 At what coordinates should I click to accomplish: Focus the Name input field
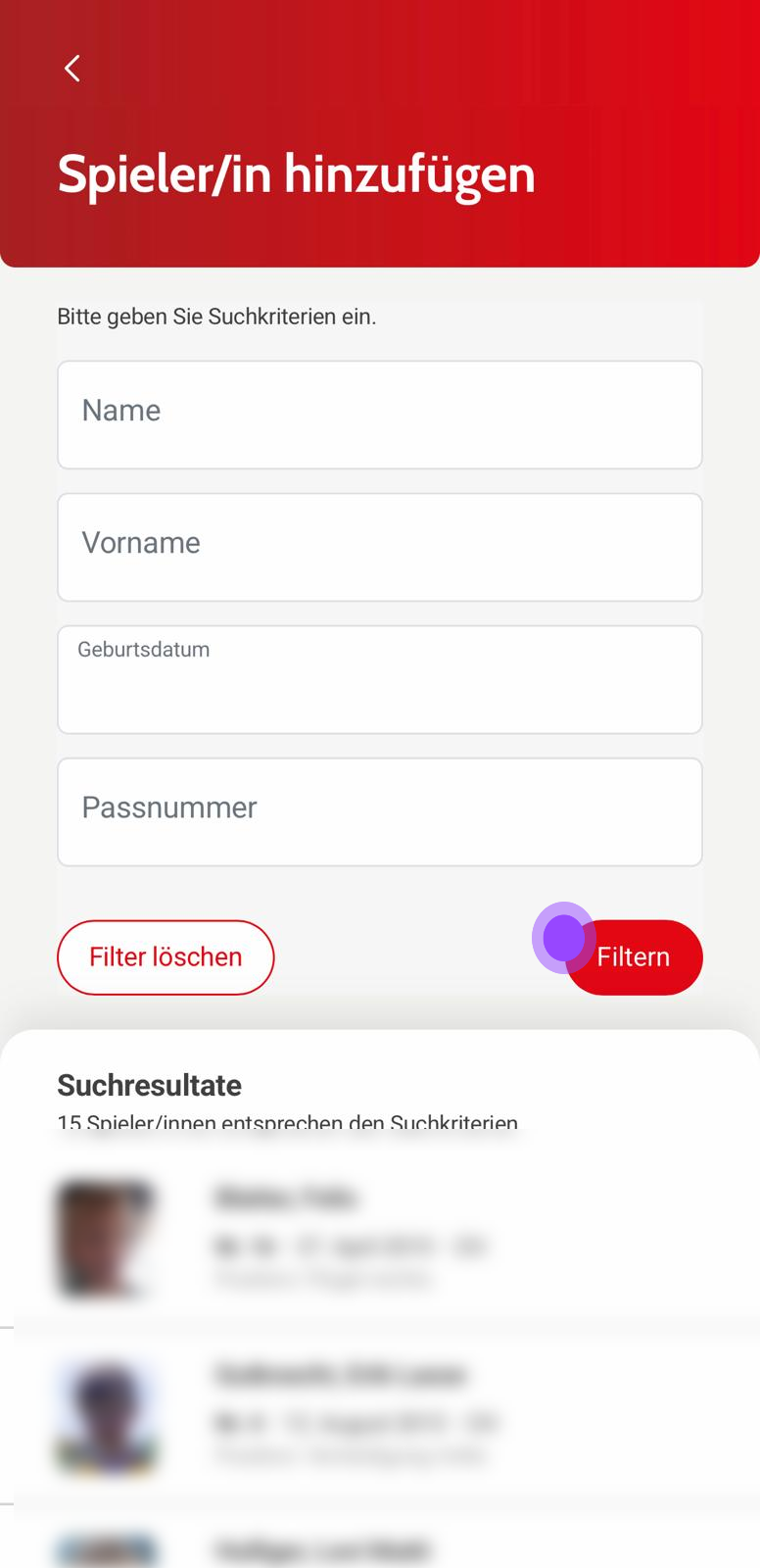(x=379, y=415)
